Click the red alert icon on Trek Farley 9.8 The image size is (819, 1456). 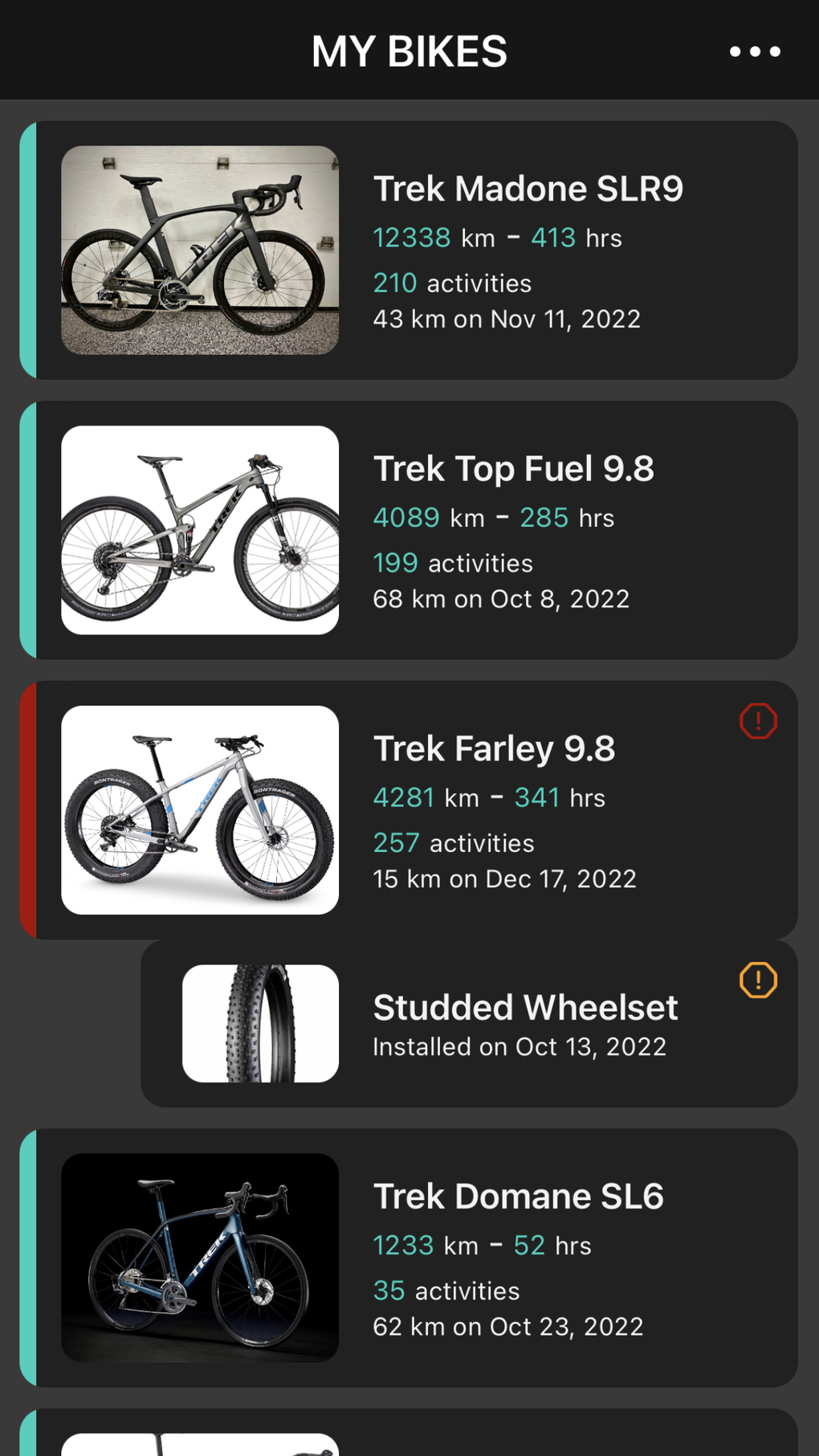click(x=757, y=720)
